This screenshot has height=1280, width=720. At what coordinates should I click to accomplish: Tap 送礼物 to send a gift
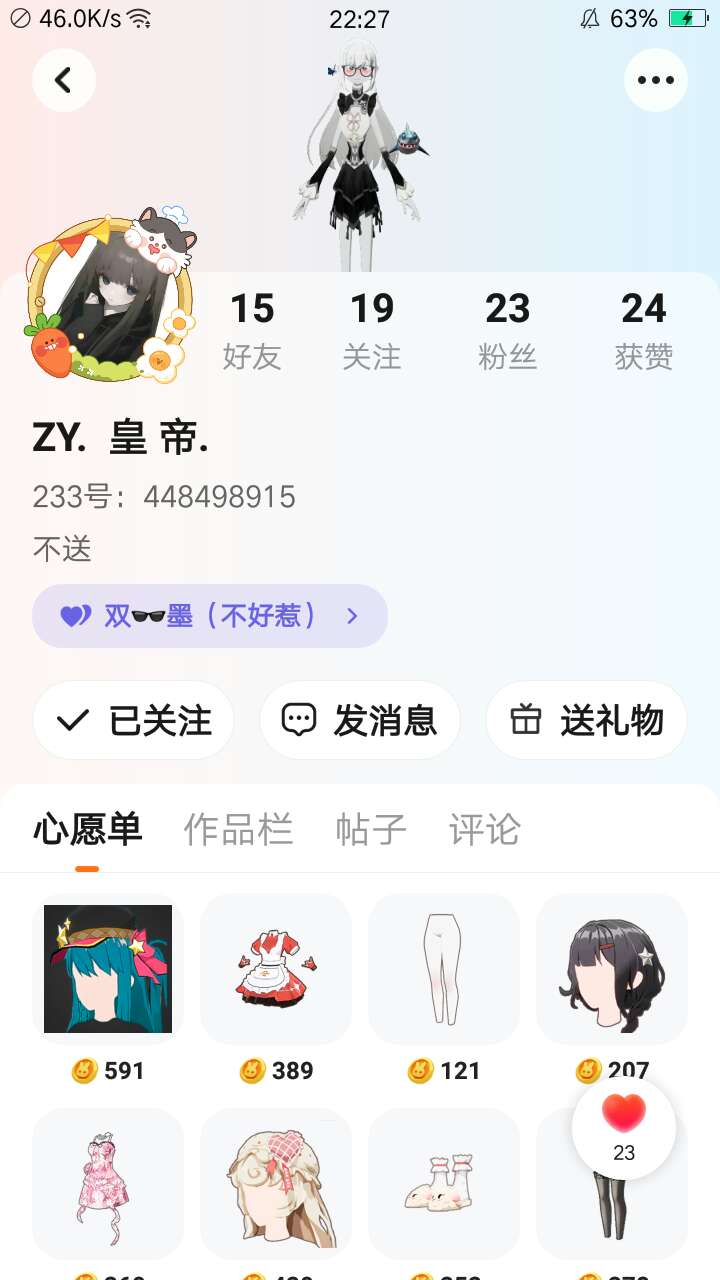(x=586, y=720)
